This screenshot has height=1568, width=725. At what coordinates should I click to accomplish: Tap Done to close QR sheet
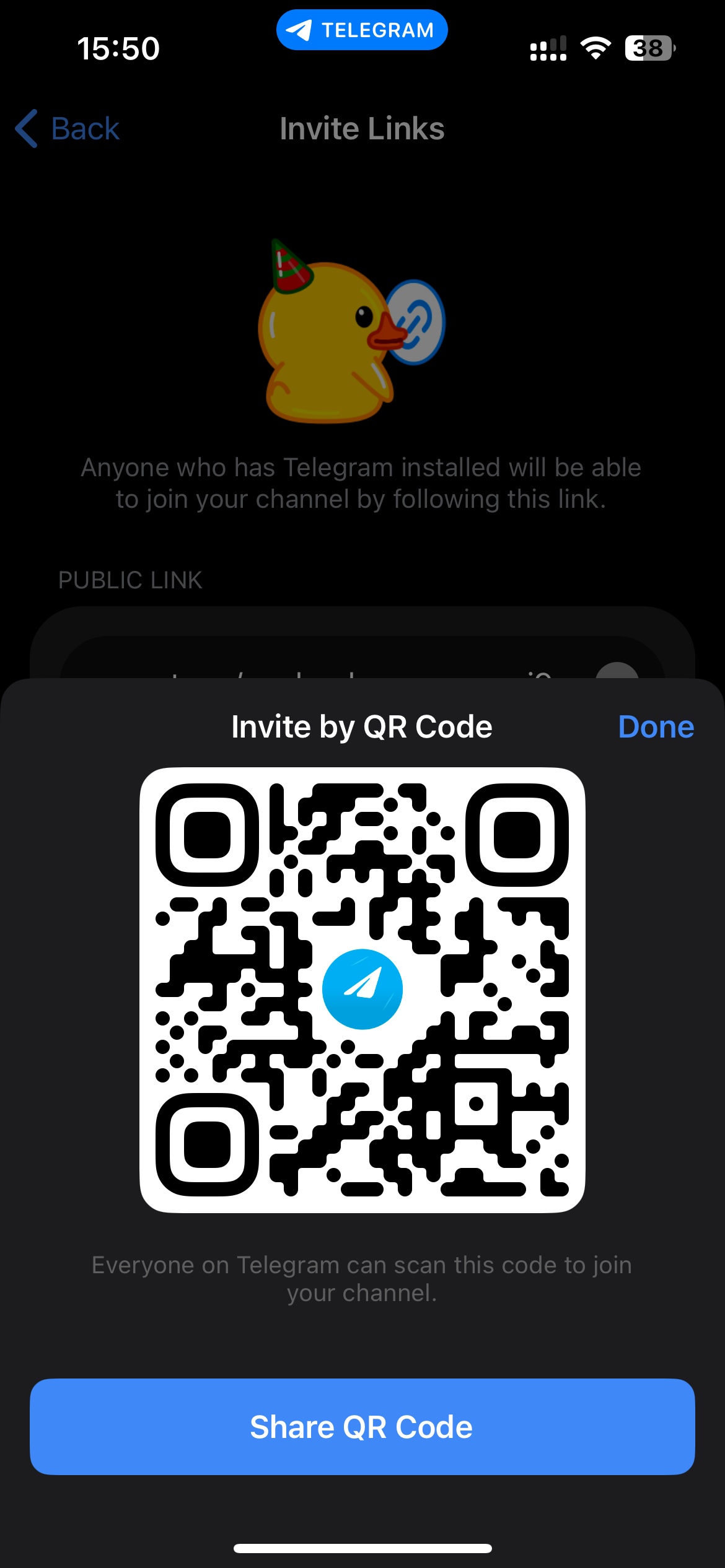(656, 727)
